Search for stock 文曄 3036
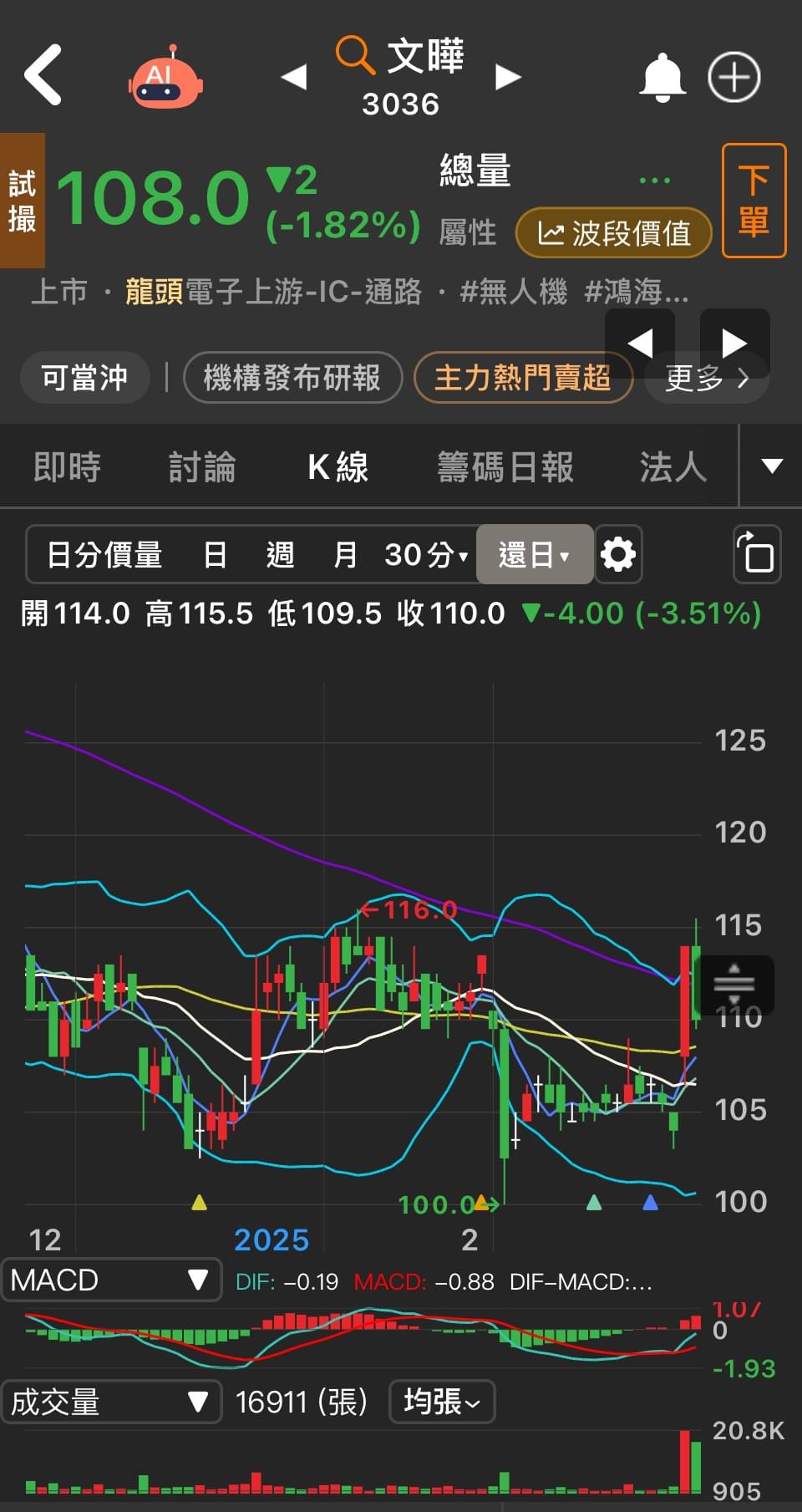This screenshot has height=1512, width=802. [x=402, y=75]
